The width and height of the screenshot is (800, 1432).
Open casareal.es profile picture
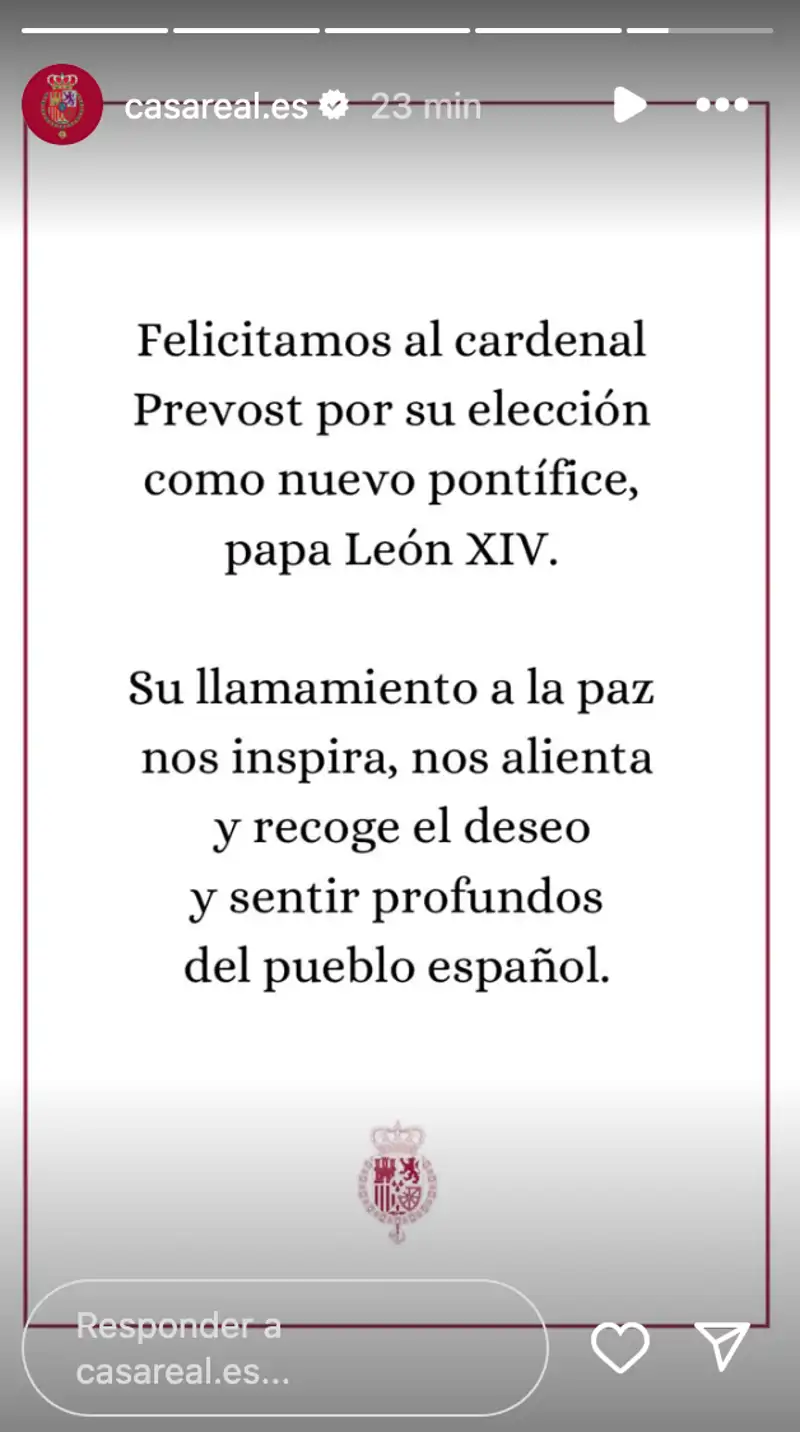[62, 104]
